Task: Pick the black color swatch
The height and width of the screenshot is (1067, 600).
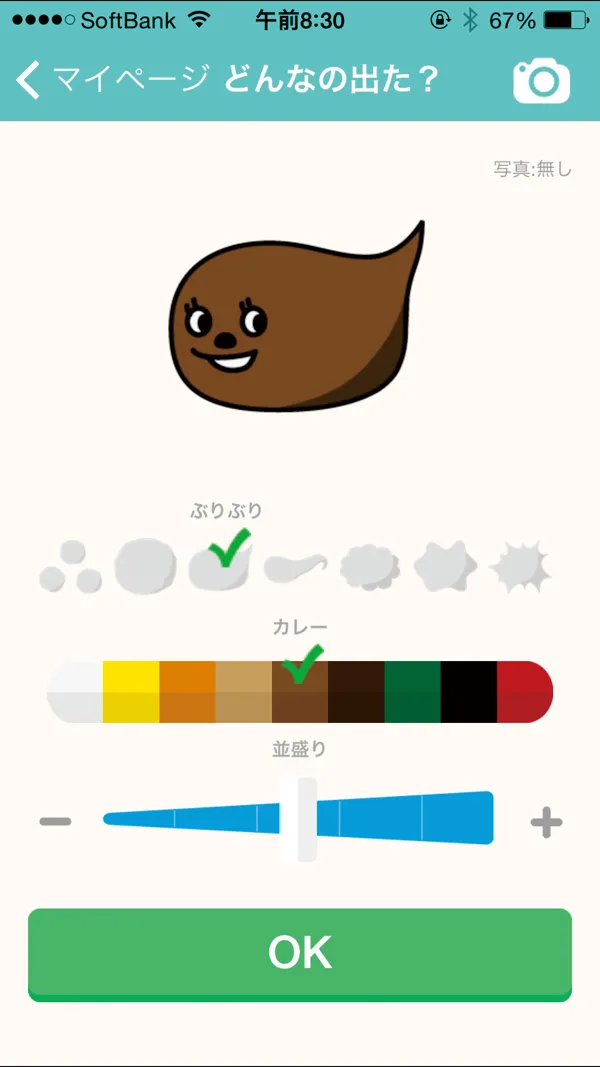Action: (468, 691)
